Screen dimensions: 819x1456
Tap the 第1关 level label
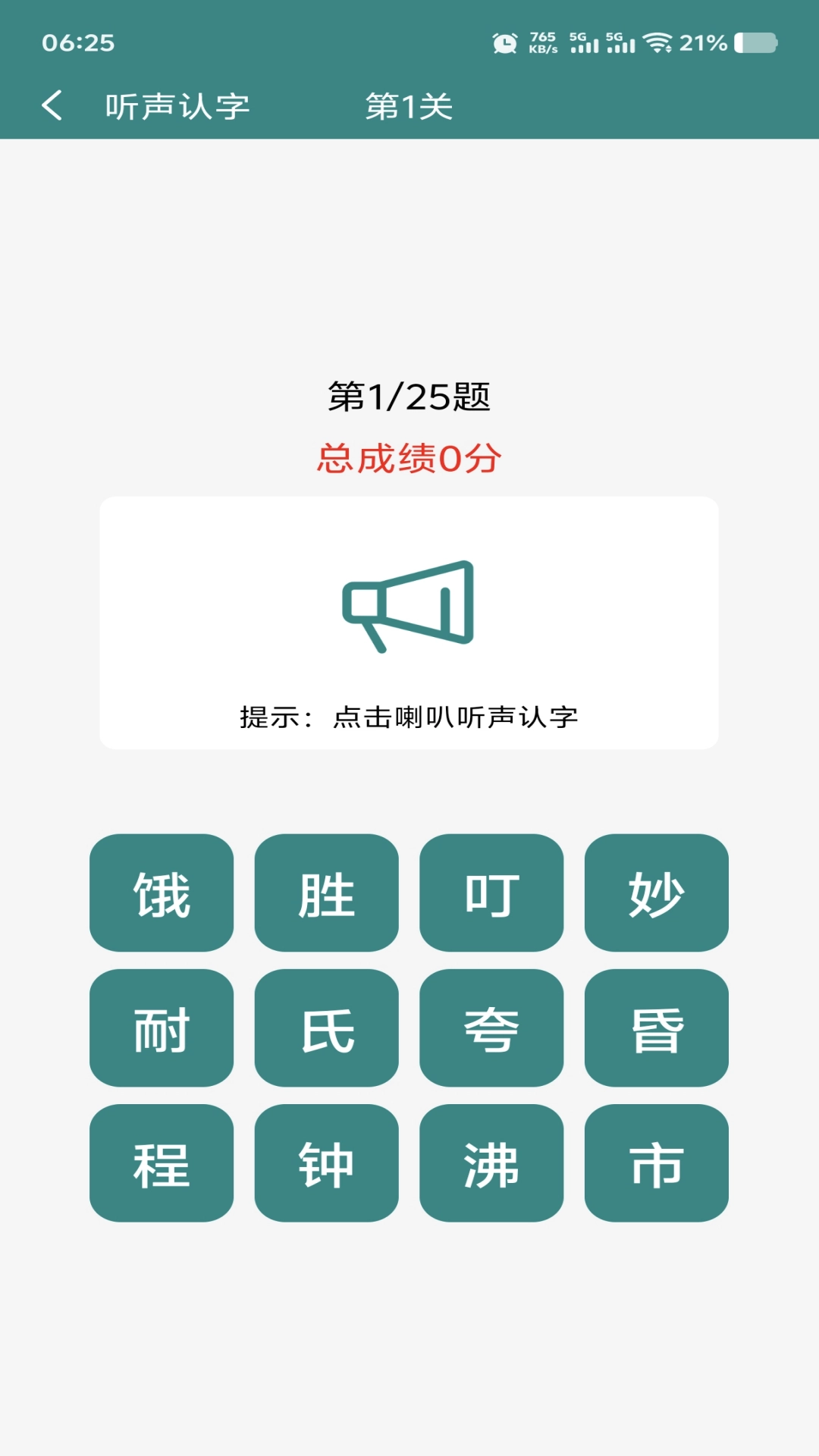[x=406, y=106]
